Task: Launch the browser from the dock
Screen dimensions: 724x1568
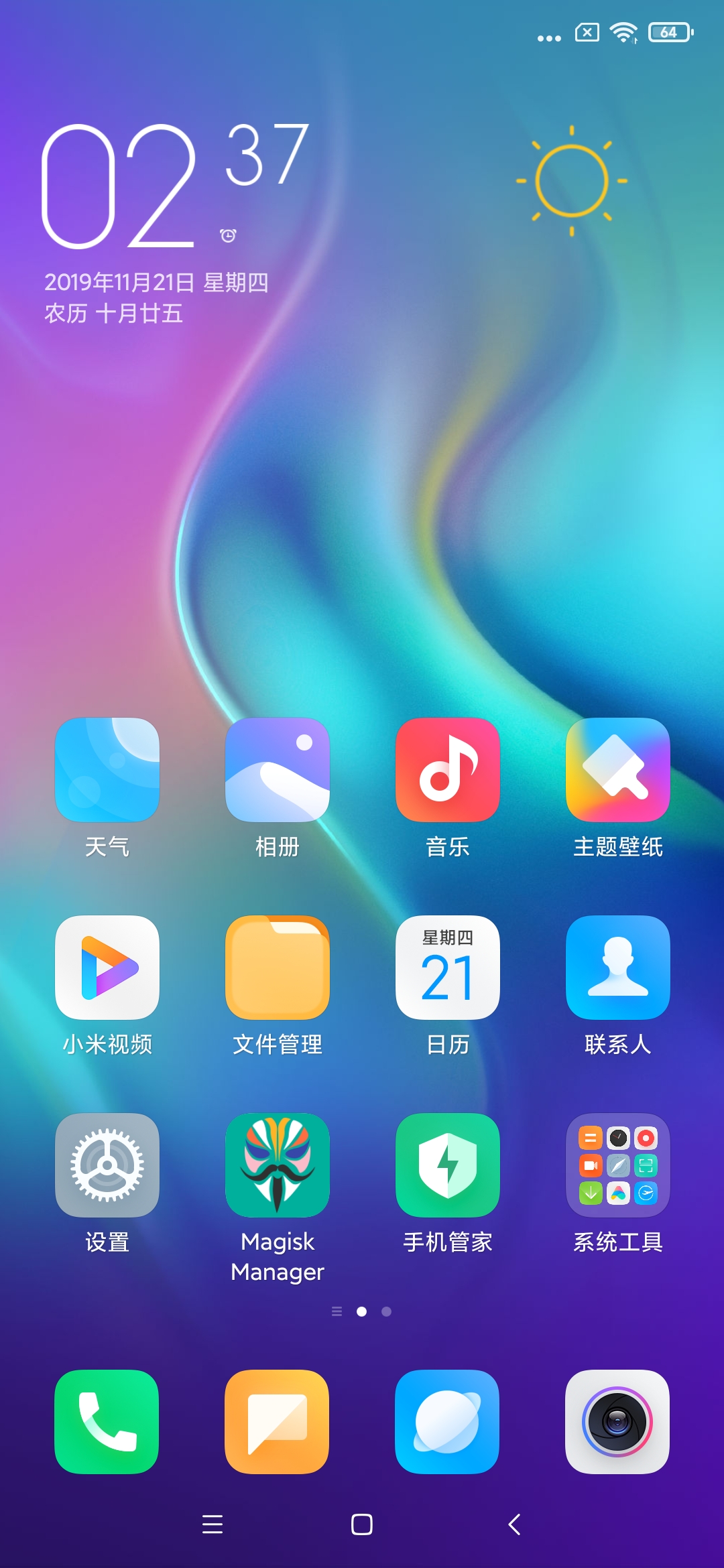Action: coord(447,1421)
